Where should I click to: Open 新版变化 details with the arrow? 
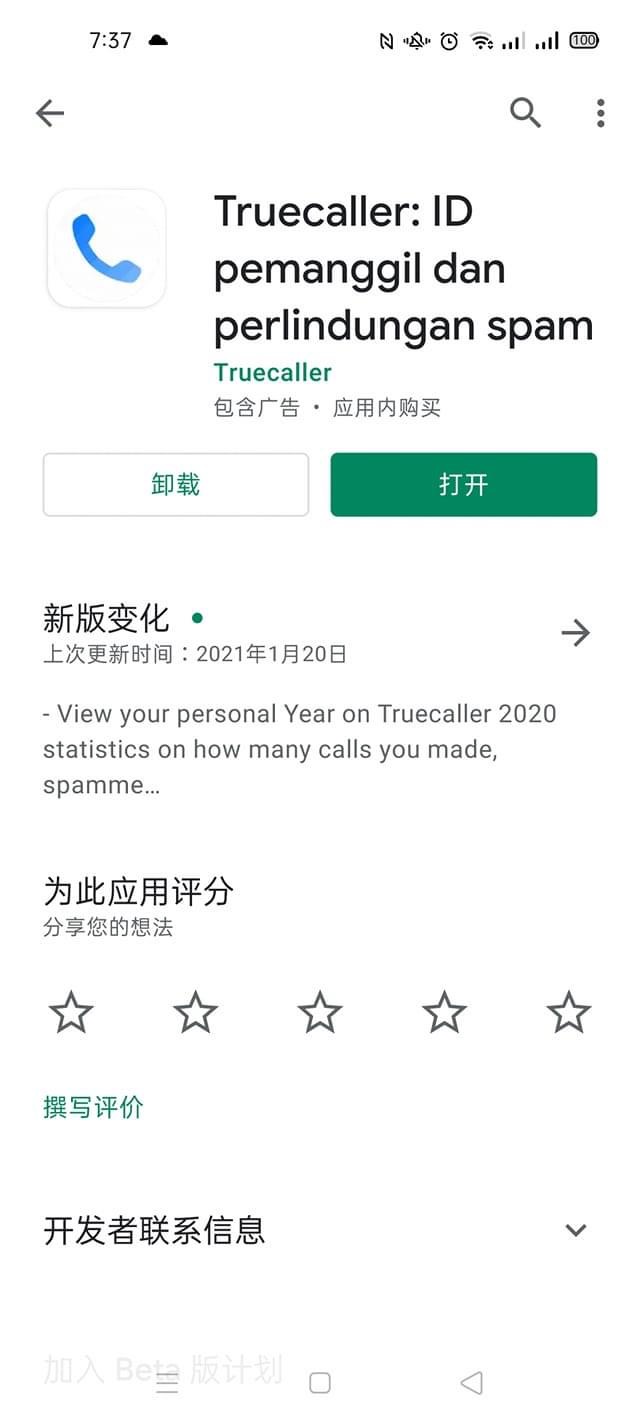tap(575, 633)
